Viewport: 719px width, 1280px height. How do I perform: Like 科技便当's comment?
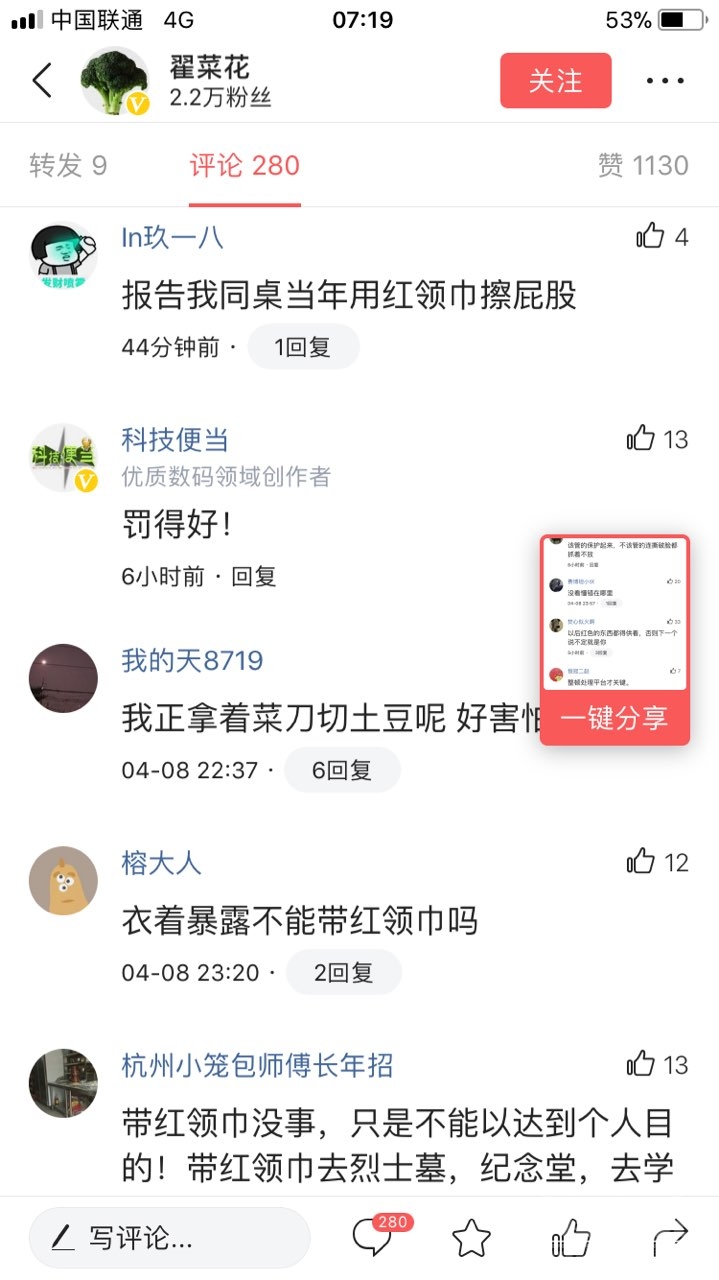click(x=641, y=439)
